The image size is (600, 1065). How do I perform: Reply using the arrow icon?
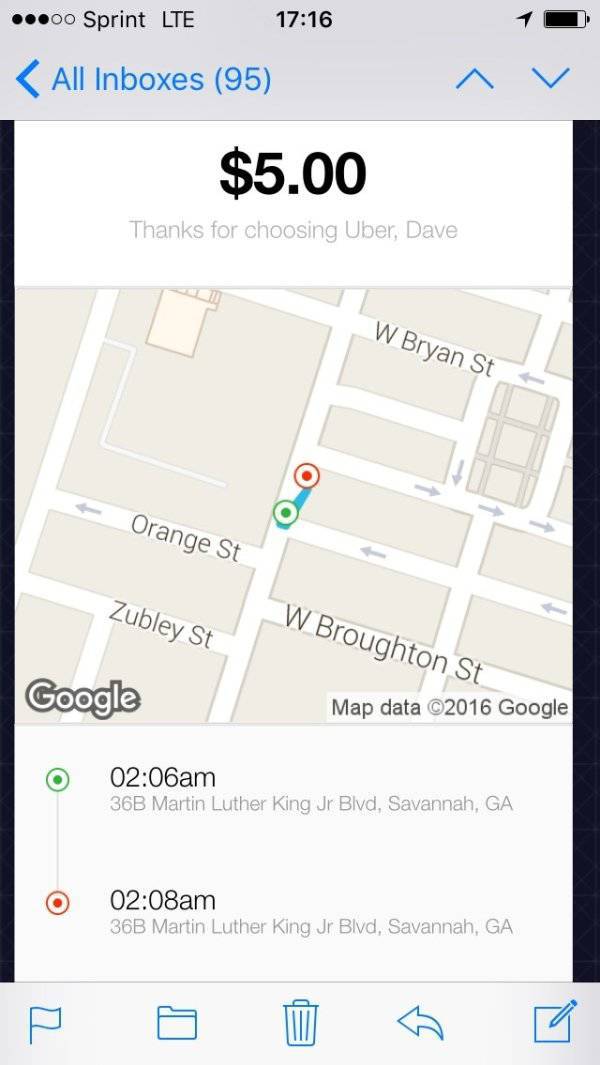(x=420, y=1022)
